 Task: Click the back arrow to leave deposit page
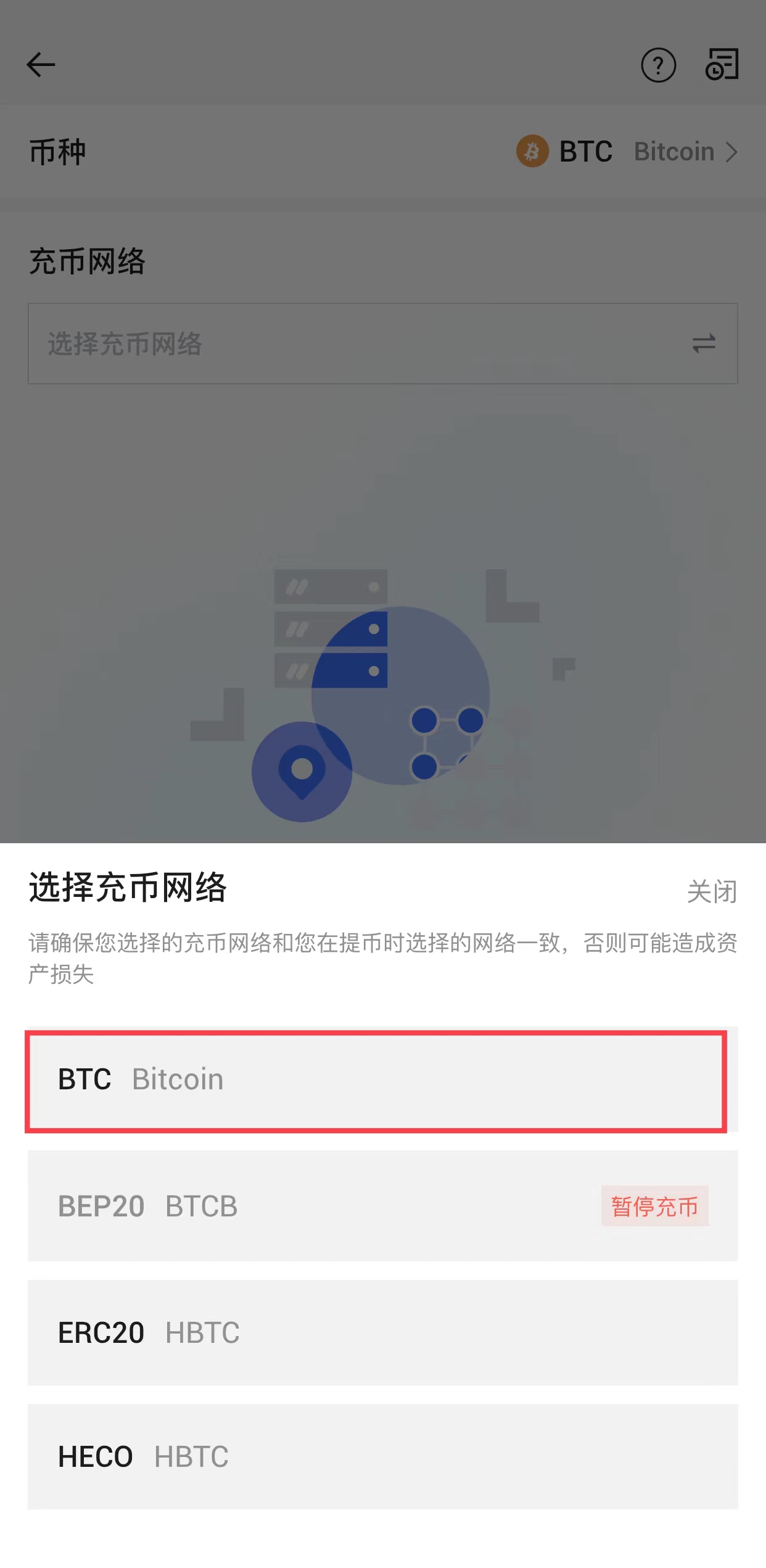click(x=41, y=65)
